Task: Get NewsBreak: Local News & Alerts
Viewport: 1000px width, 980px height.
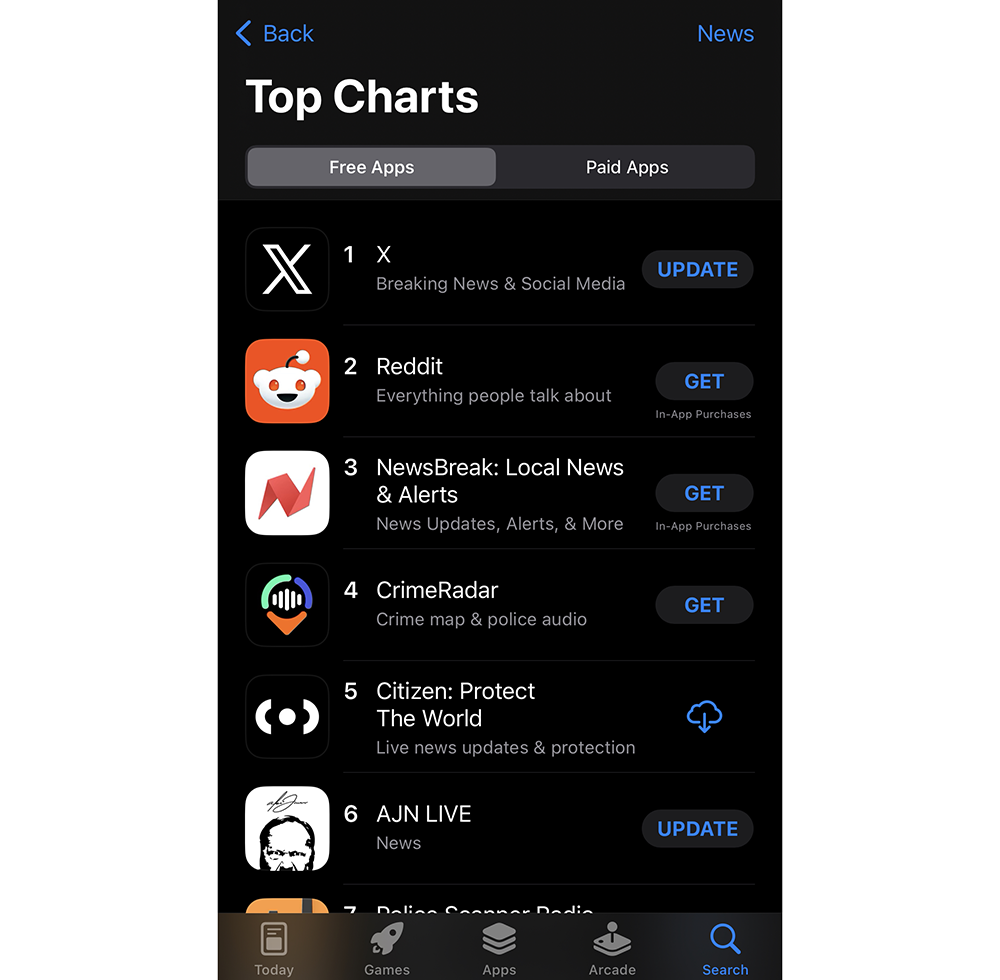Action: pyautogui.click(x=703, y=493)
